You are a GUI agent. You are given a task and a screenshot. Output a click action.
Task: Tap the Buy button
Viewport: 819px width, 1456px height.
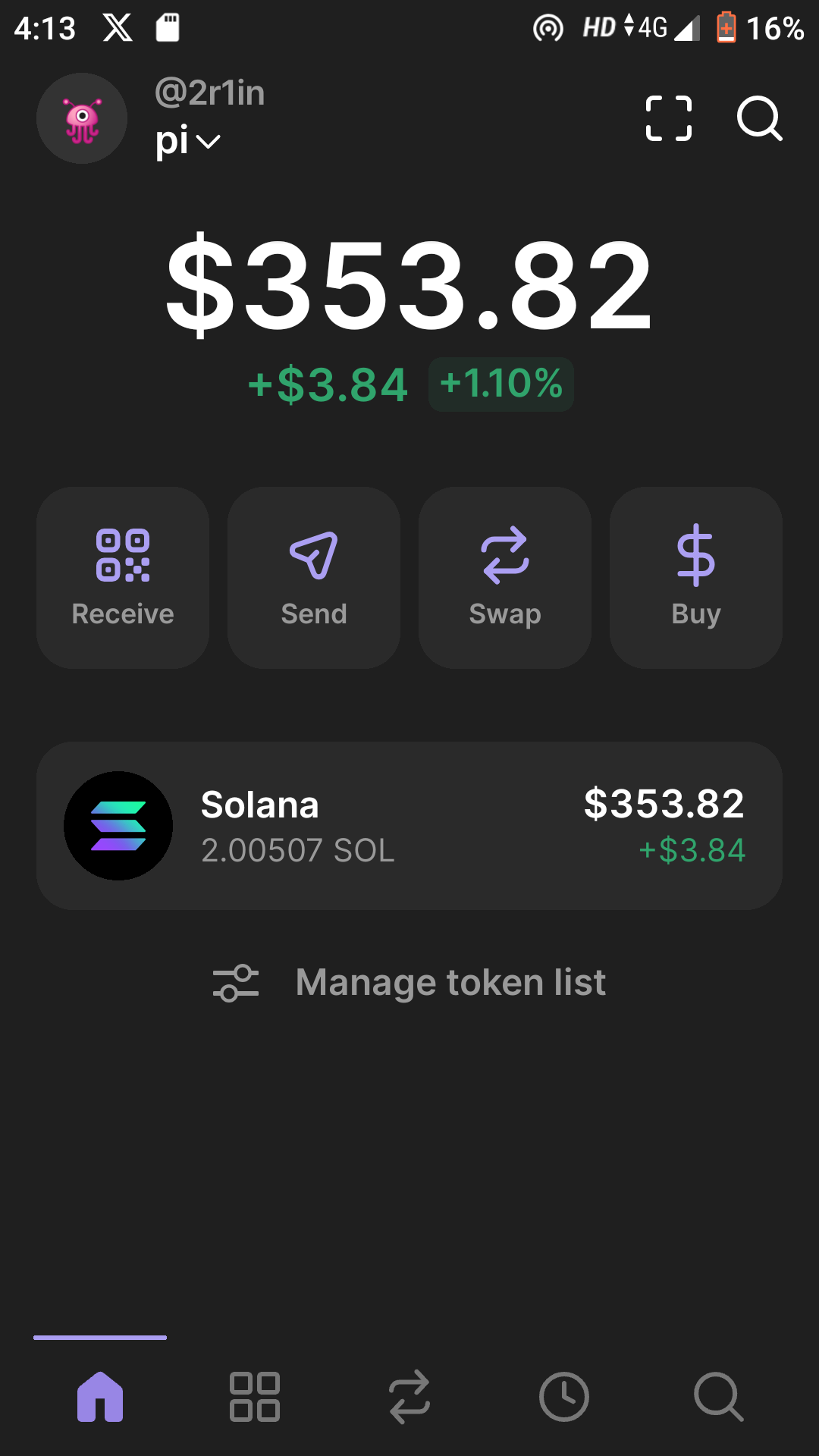[x=696, y=578]
